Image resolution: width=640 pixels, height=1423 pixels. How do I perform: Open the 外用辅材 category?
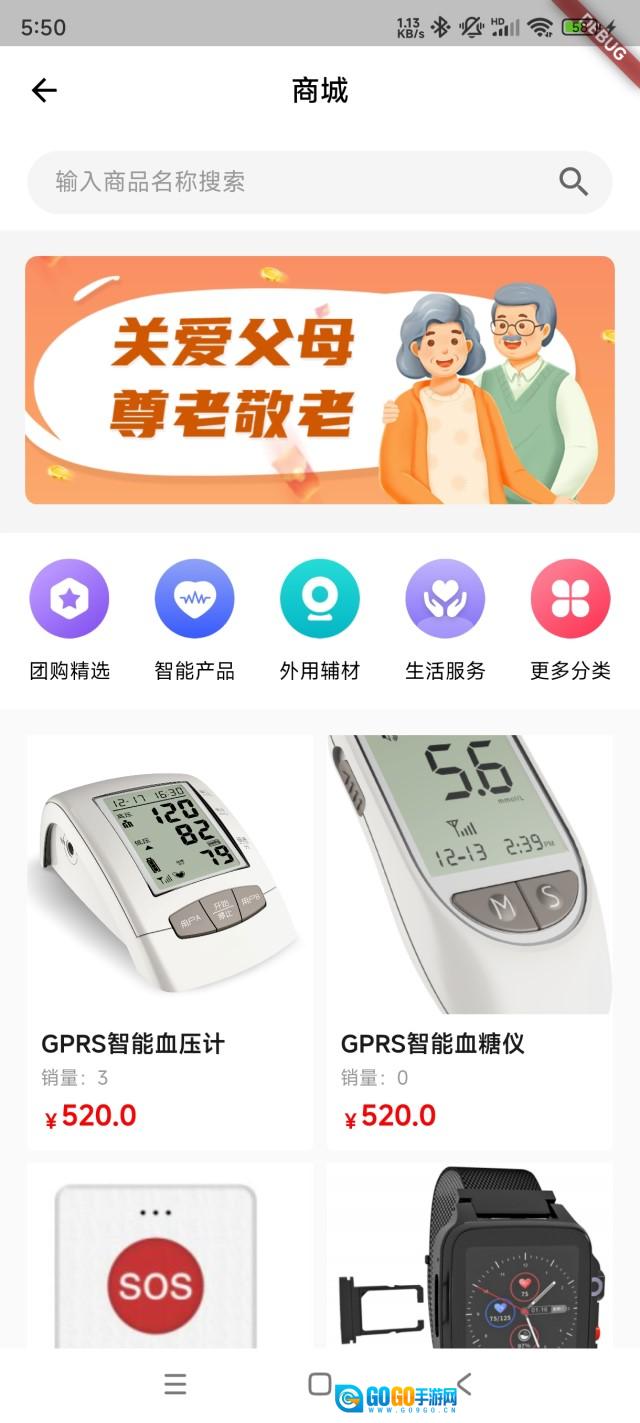pos(320,600)
